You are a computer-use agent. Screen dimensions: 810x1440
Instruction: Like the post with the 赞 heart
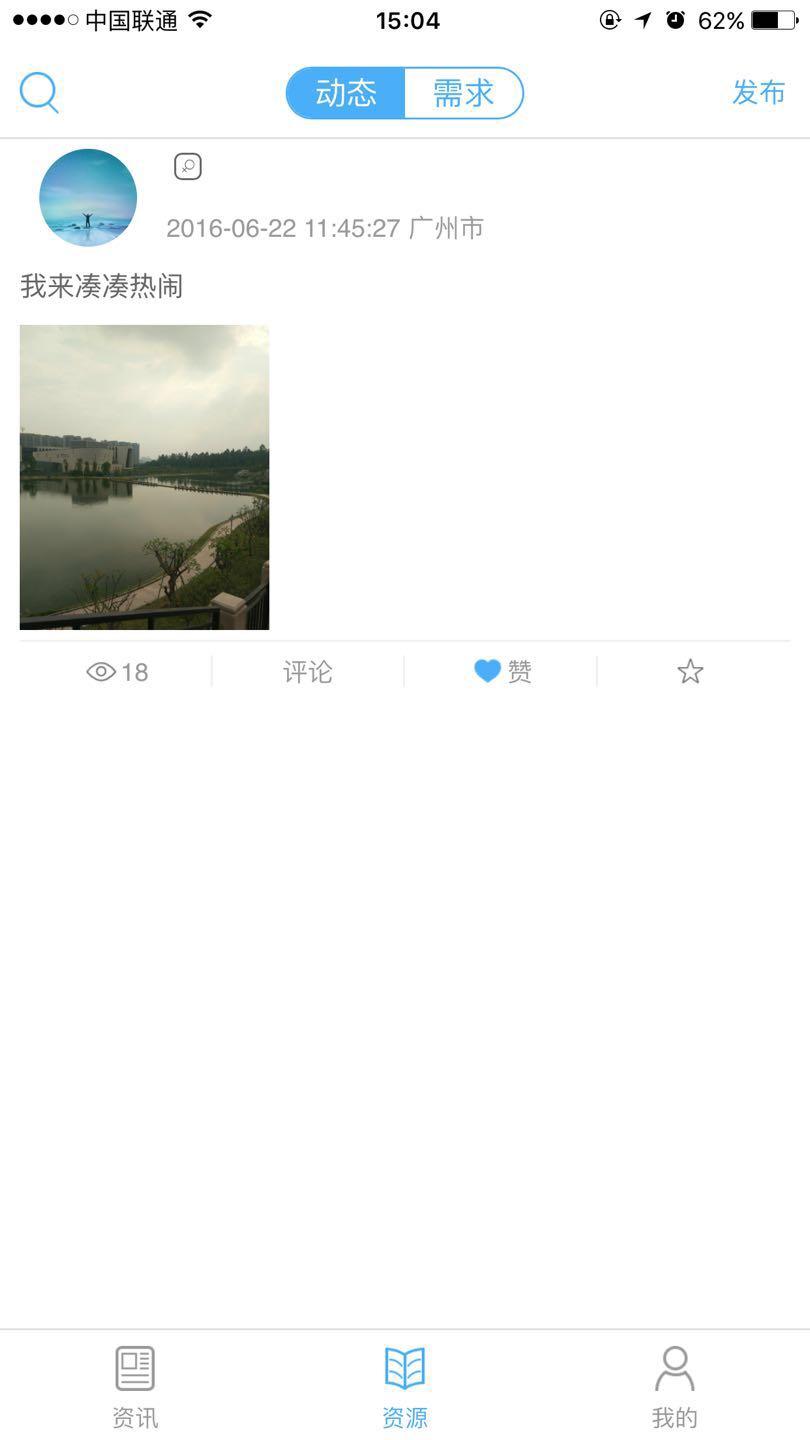tap(502, 672)
